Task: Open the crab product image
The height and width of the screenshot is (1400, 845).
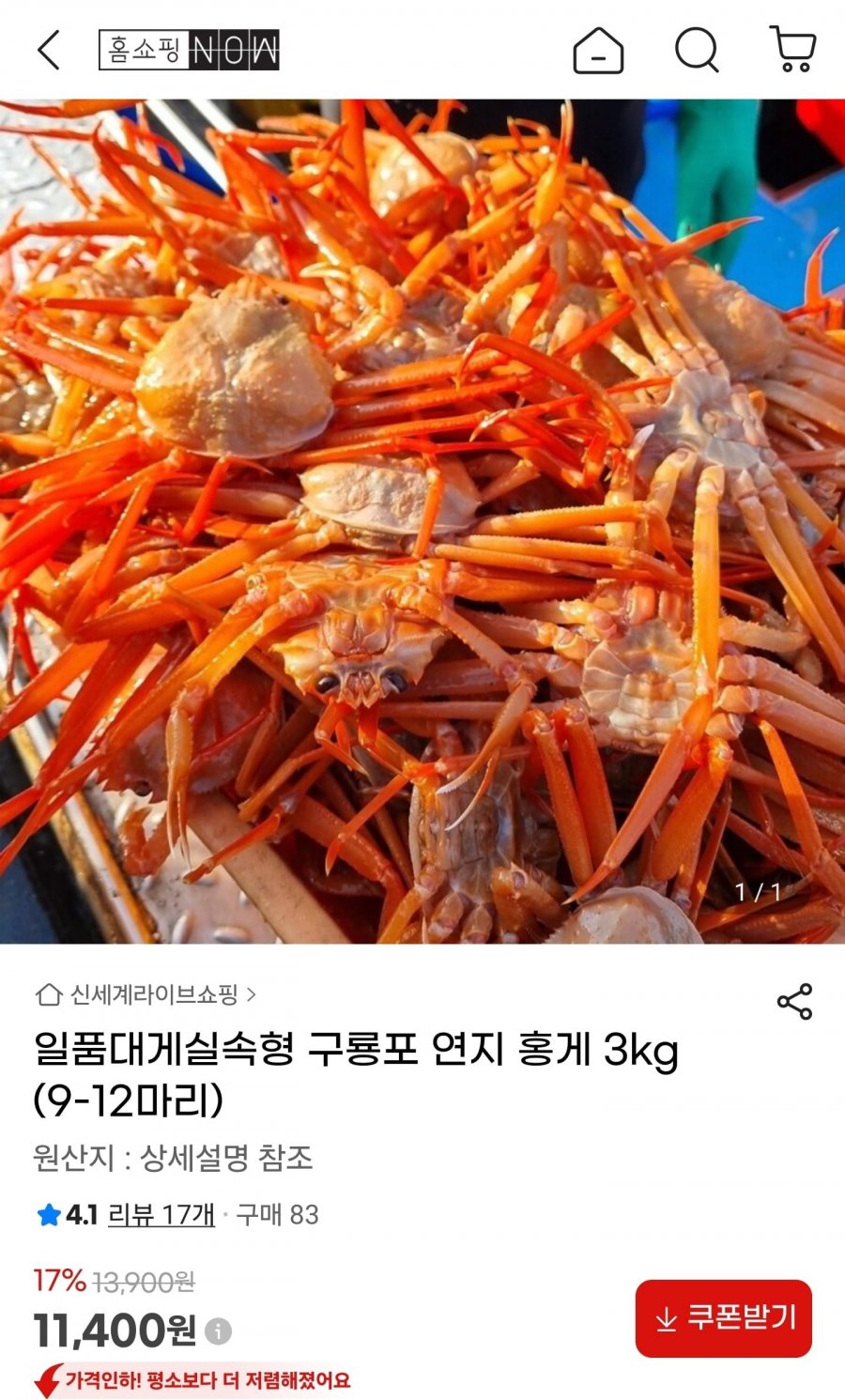Action: 422,521
